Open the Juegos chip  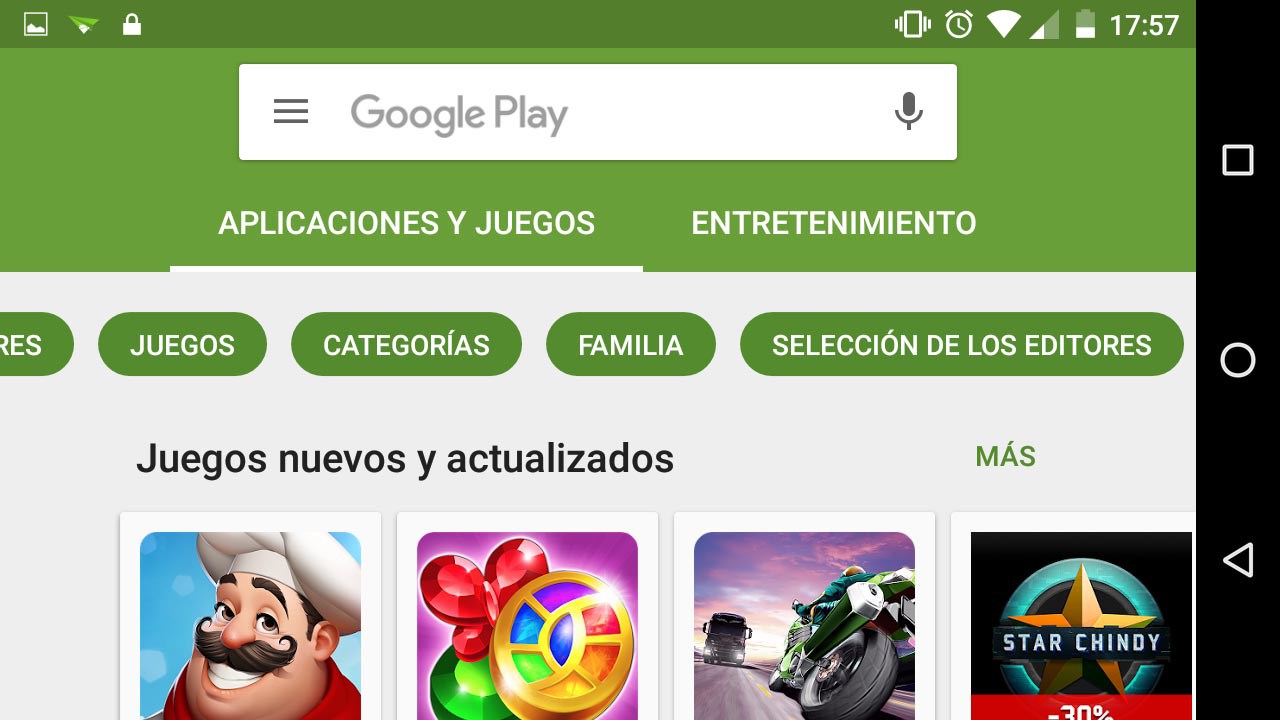[182, 345]
